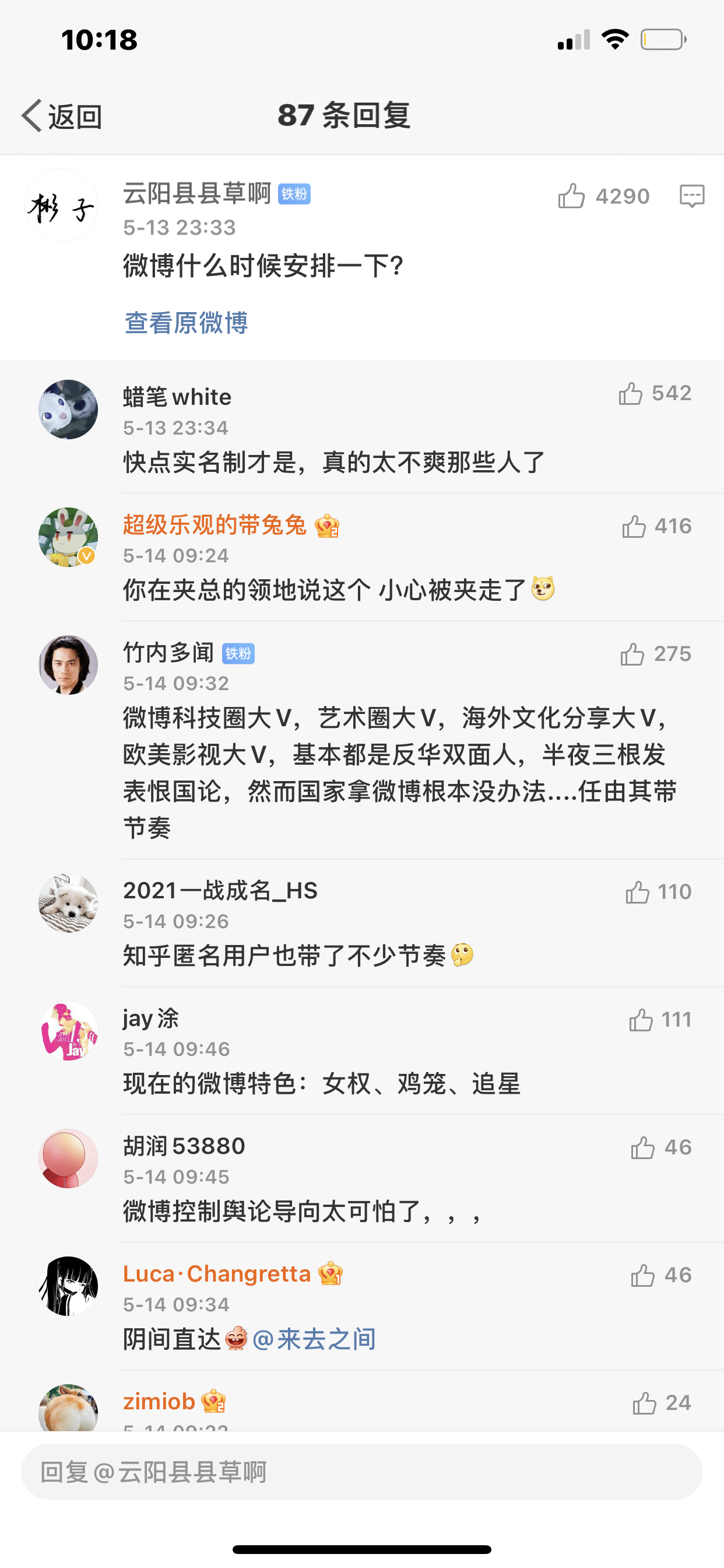The width and height of the screenshot is (724, 1568).
Task: View 超级乐观的带兔兔's profile by username
Action: [215, 524]
